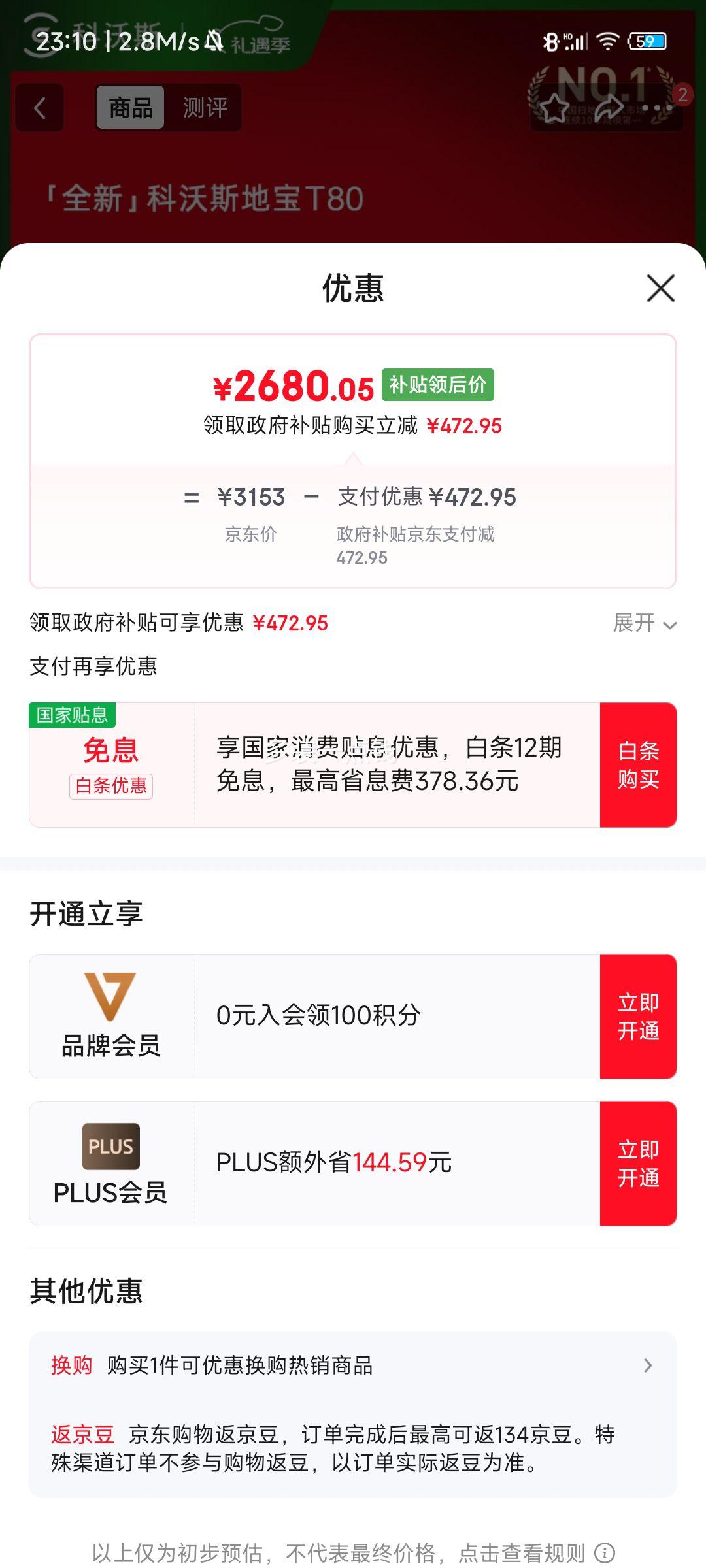Tap 立即开通 for 品牌会员

tap(638, 1017)
